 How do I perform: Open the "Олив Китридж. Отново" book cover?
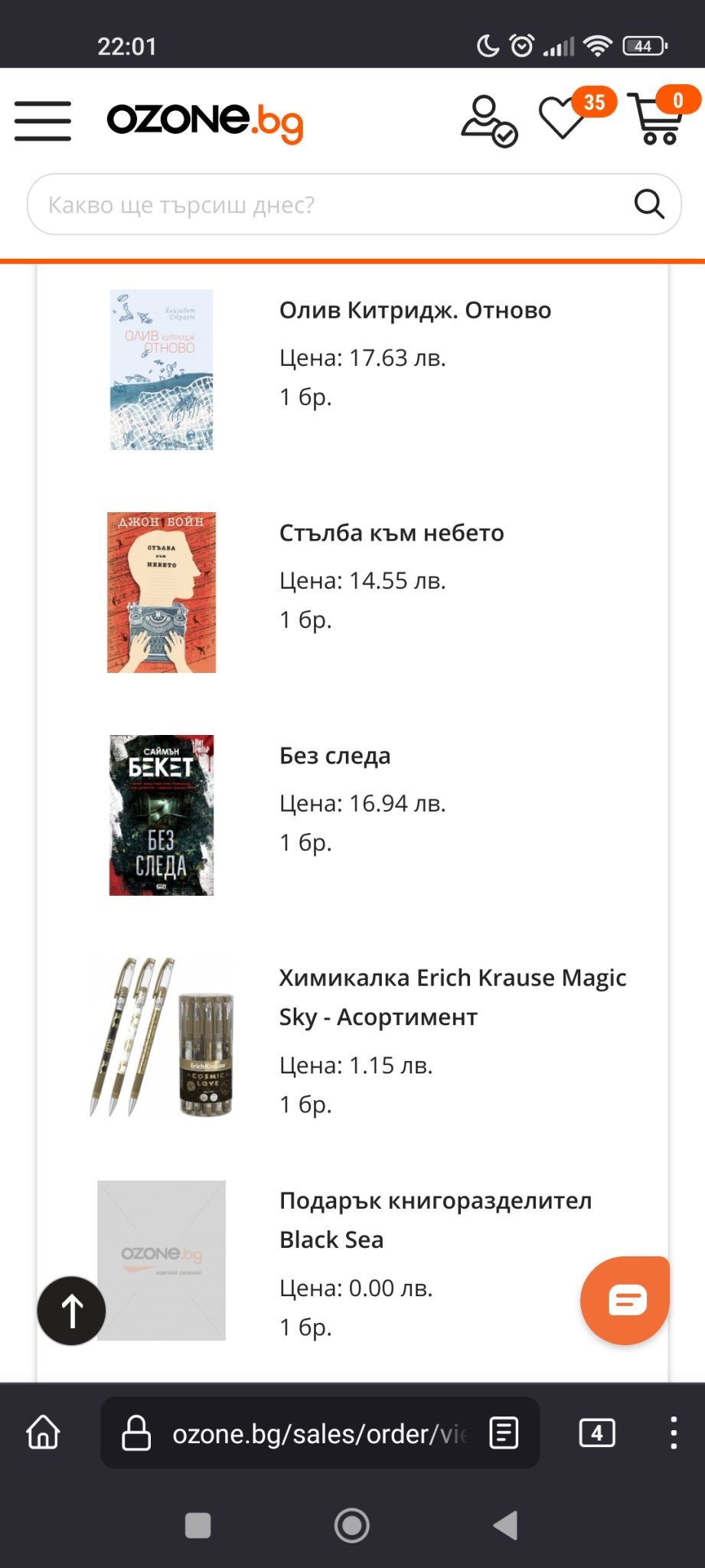coord(162,370)
